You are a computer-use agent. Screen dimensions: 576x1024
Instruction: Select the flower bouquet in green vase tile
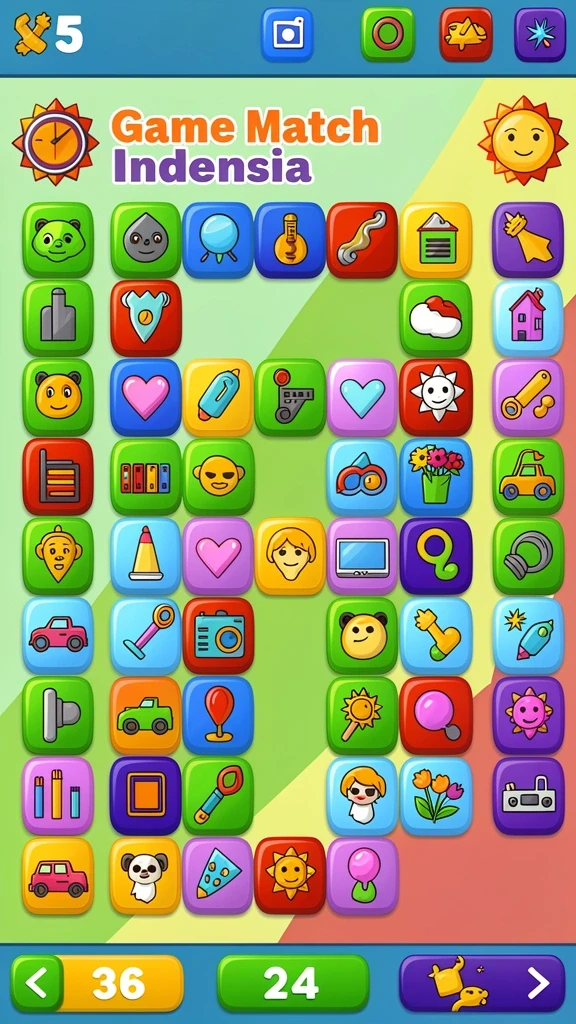click(436, 477)
